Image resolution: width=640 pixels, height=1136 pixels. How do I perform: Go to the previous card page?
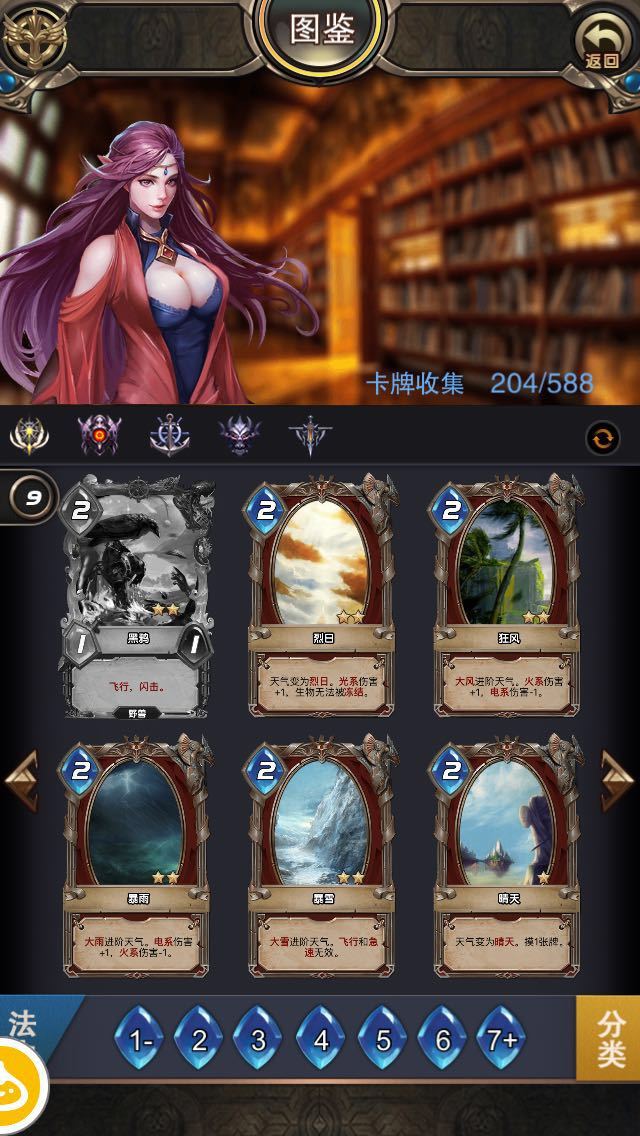pos(22,779)
